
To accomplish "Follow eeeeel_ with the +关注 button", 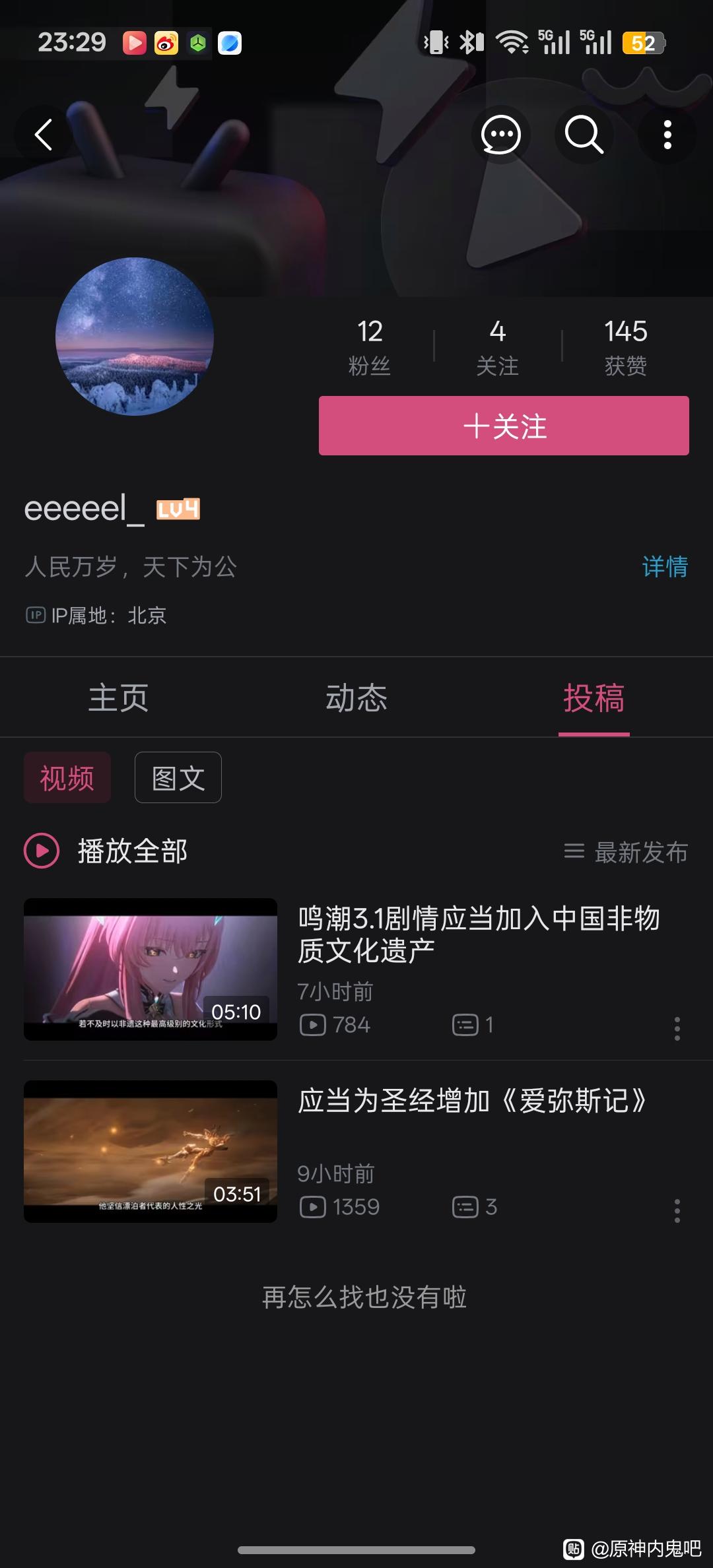I will (504, 426).
